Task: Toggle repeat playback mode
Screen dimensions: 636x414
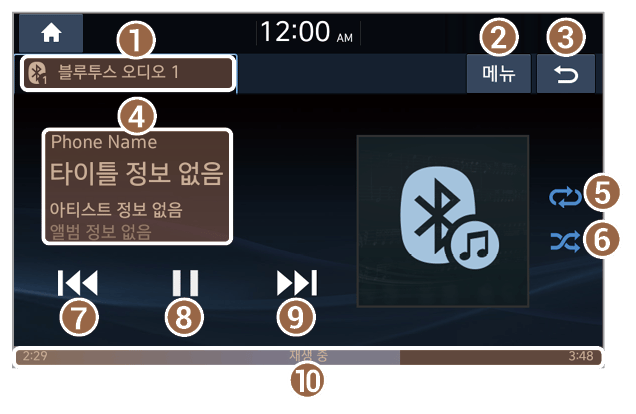Action: tap(565, 197)
